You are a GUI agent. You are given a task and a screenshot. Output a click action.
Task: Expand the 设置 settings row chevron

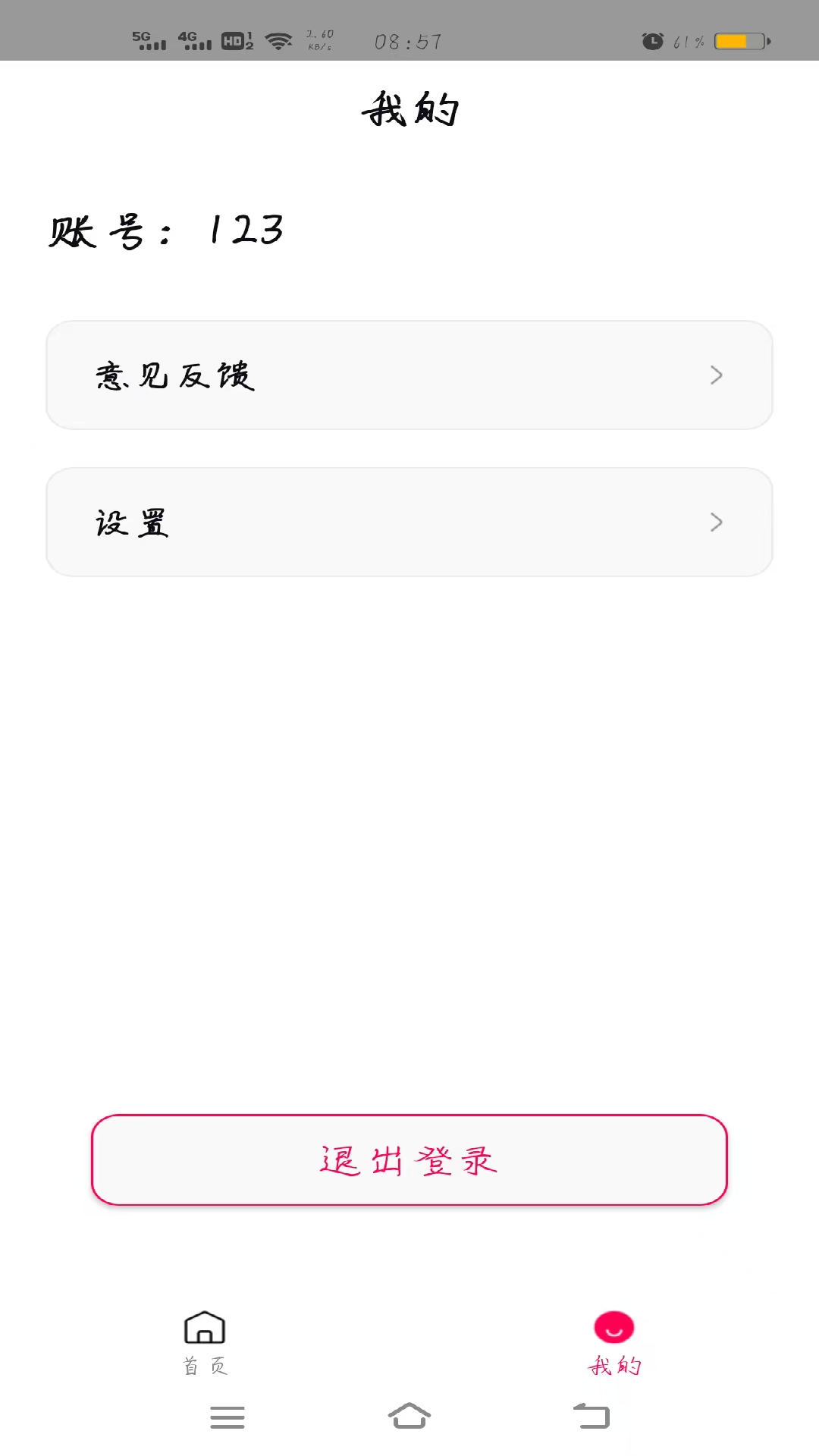716,522
